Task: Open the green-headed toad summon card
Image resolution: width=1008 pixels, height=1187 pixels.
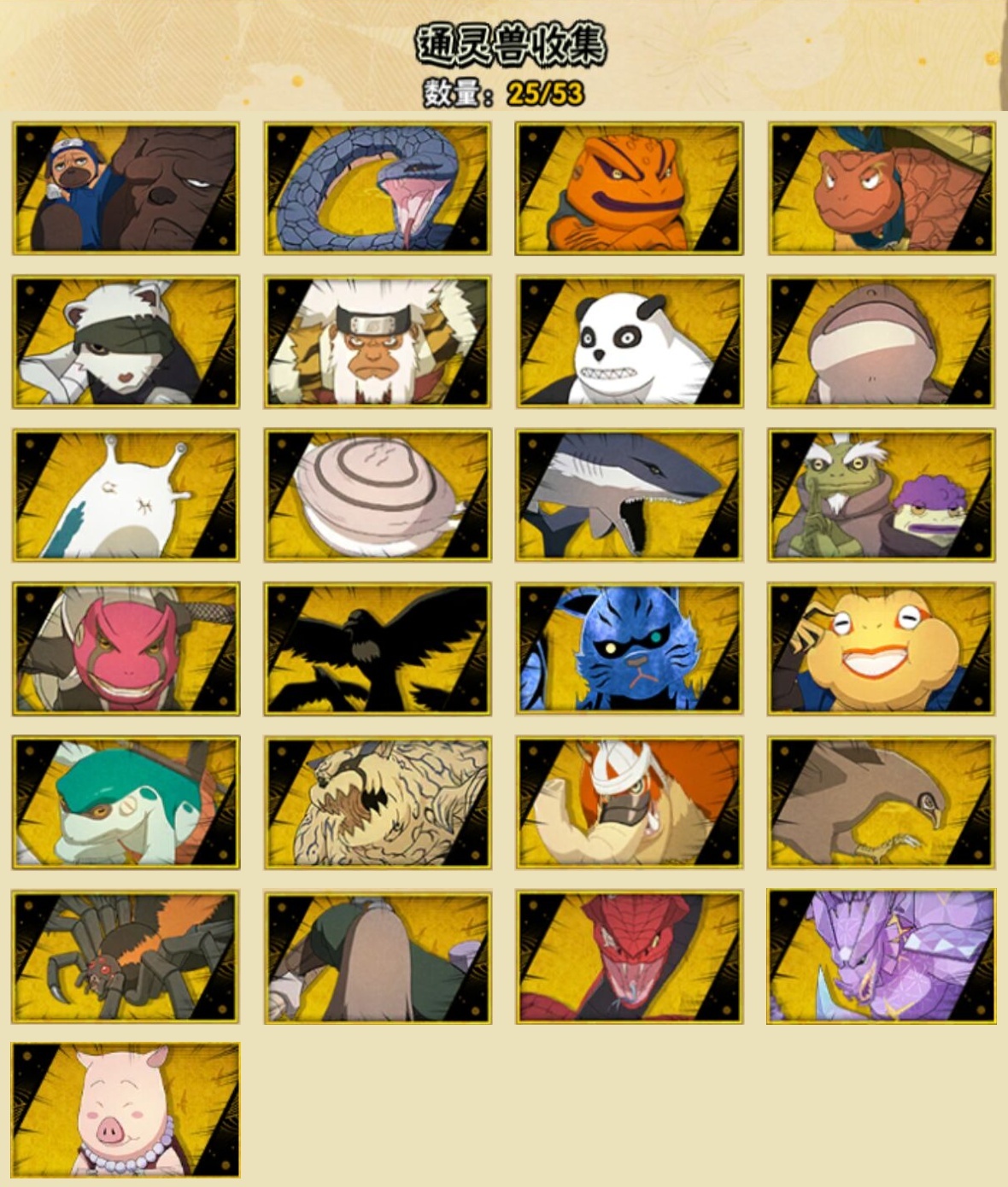Action: [126, 803]
